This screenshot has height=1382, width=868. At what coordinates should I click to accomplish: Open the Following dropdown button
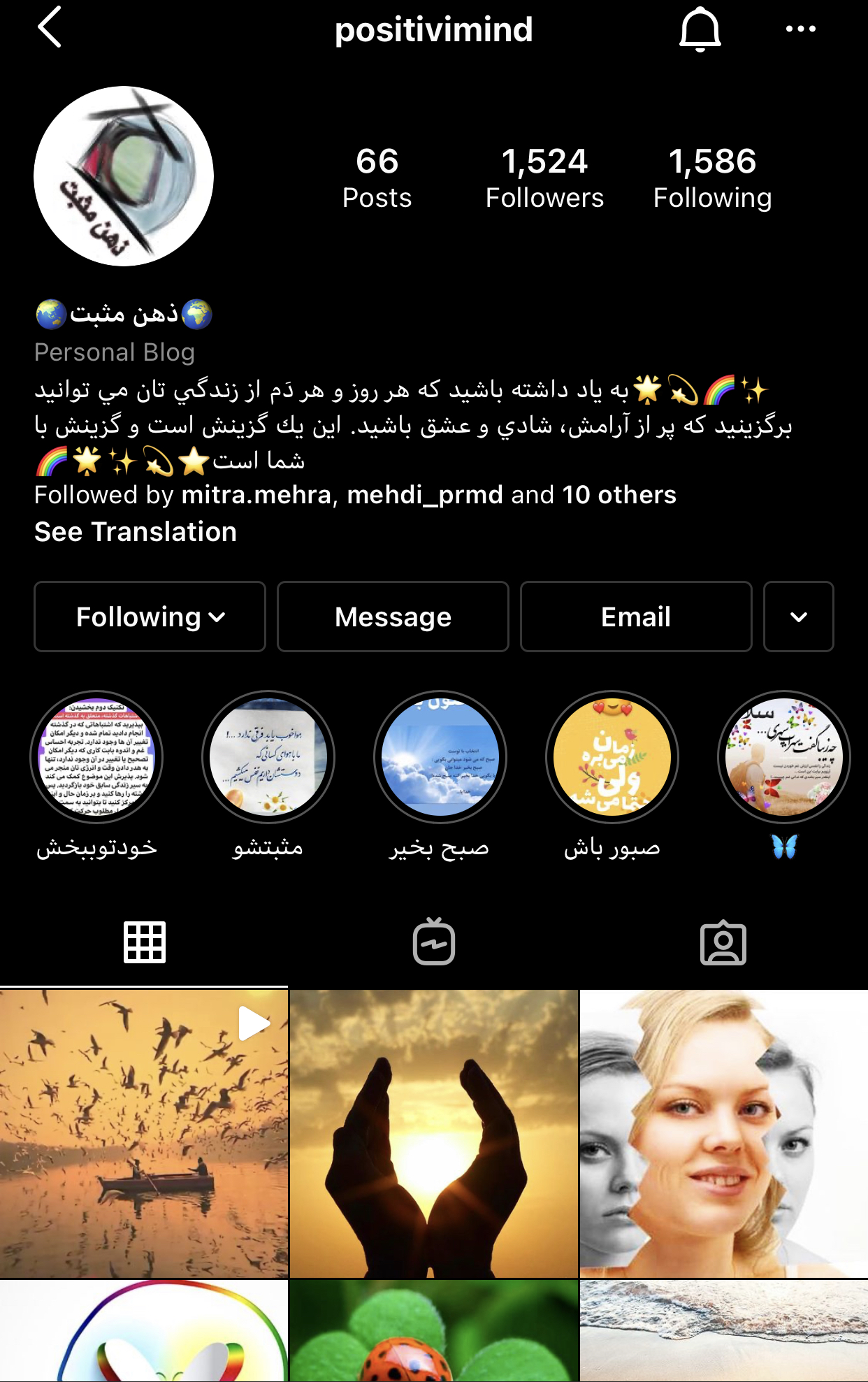click(x=150, y=617)
